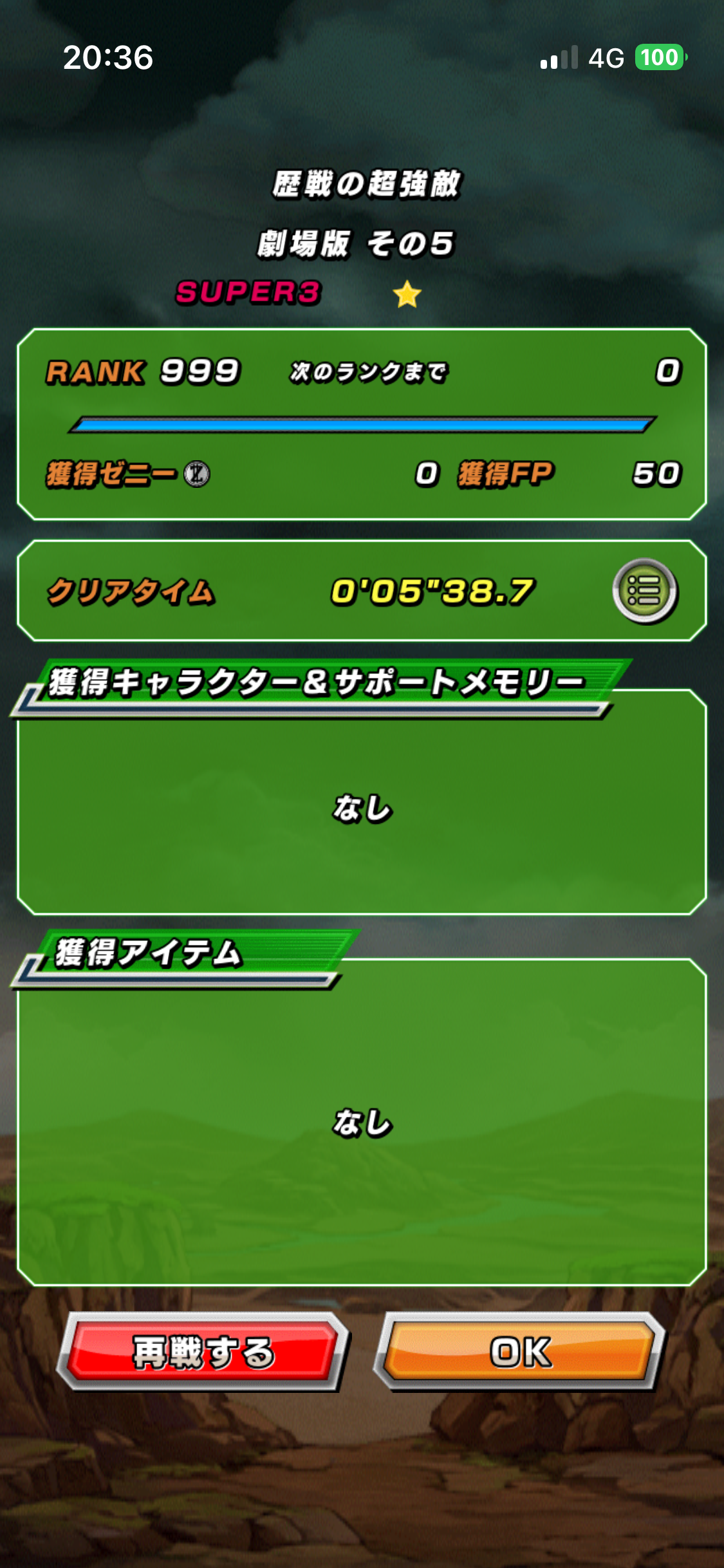Tap the red 再戦する rematch button
The width and height of the screenshot is (724, 1568).
pos(203,1351)
